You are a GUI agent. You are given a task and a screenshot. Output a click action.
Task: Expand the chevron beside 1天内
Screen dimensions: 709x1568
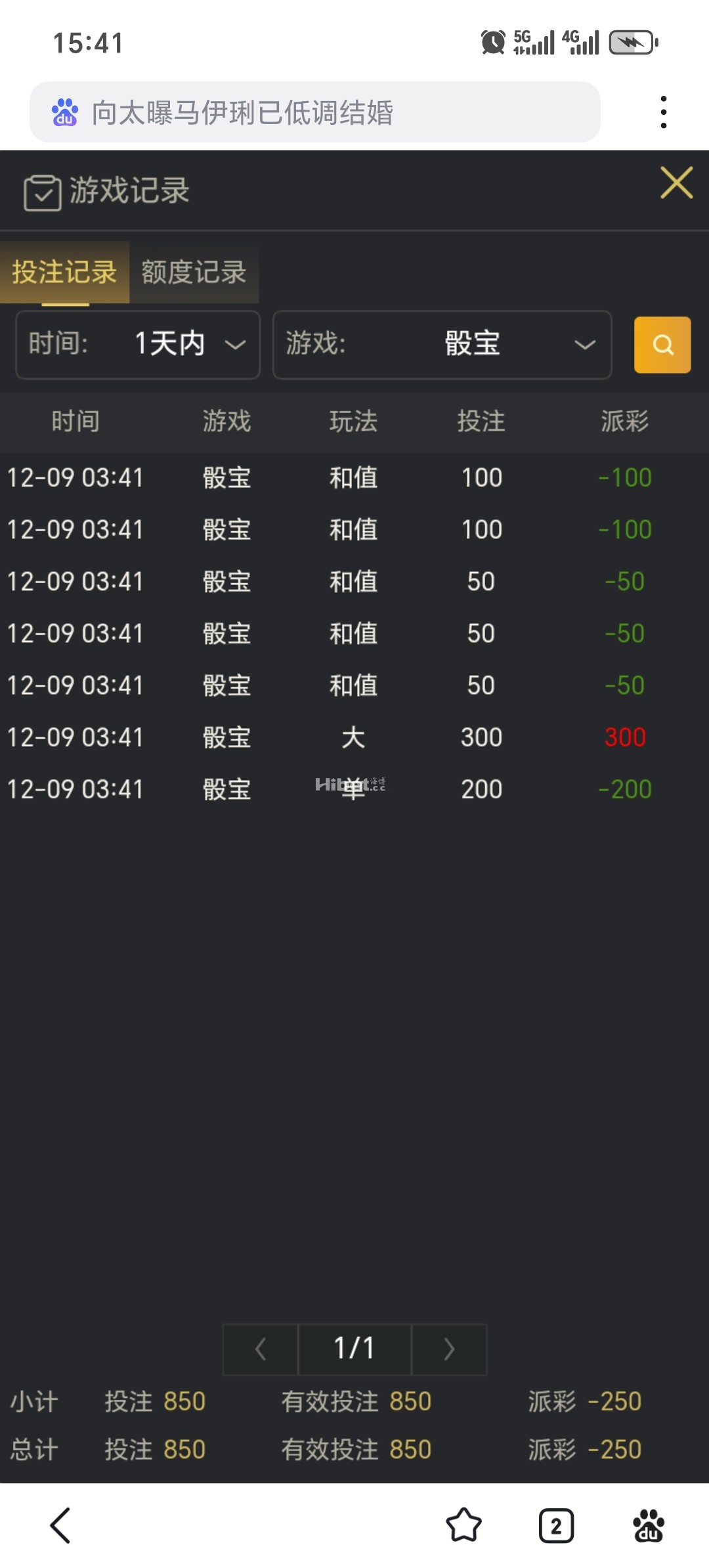click(236, 345)
